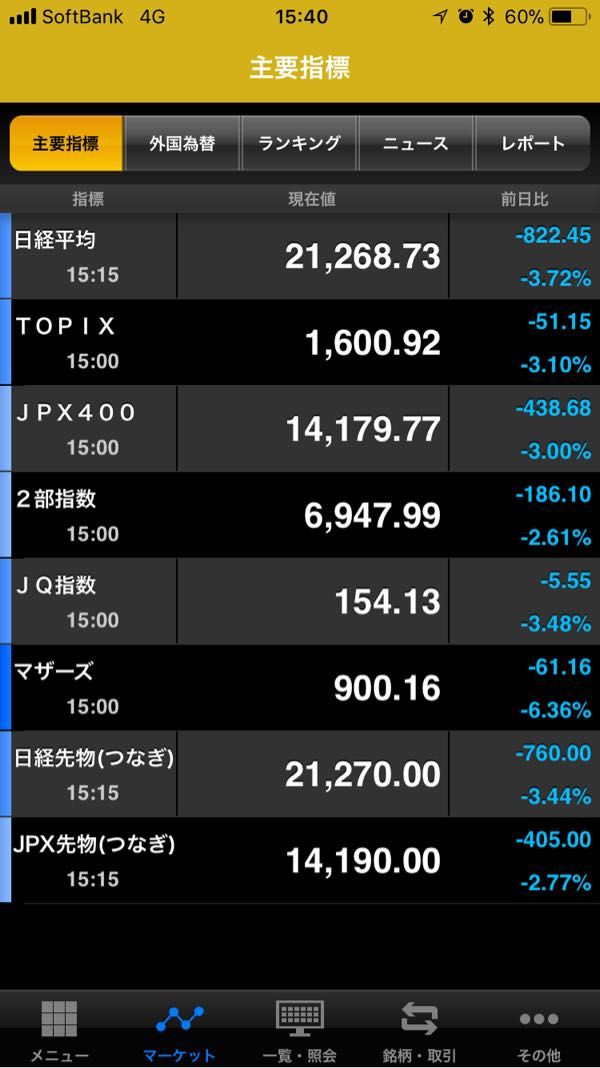The image size is (600, 1068).
Task: Switch to 銘柄・取引 tab
Action: [420, 1030]
